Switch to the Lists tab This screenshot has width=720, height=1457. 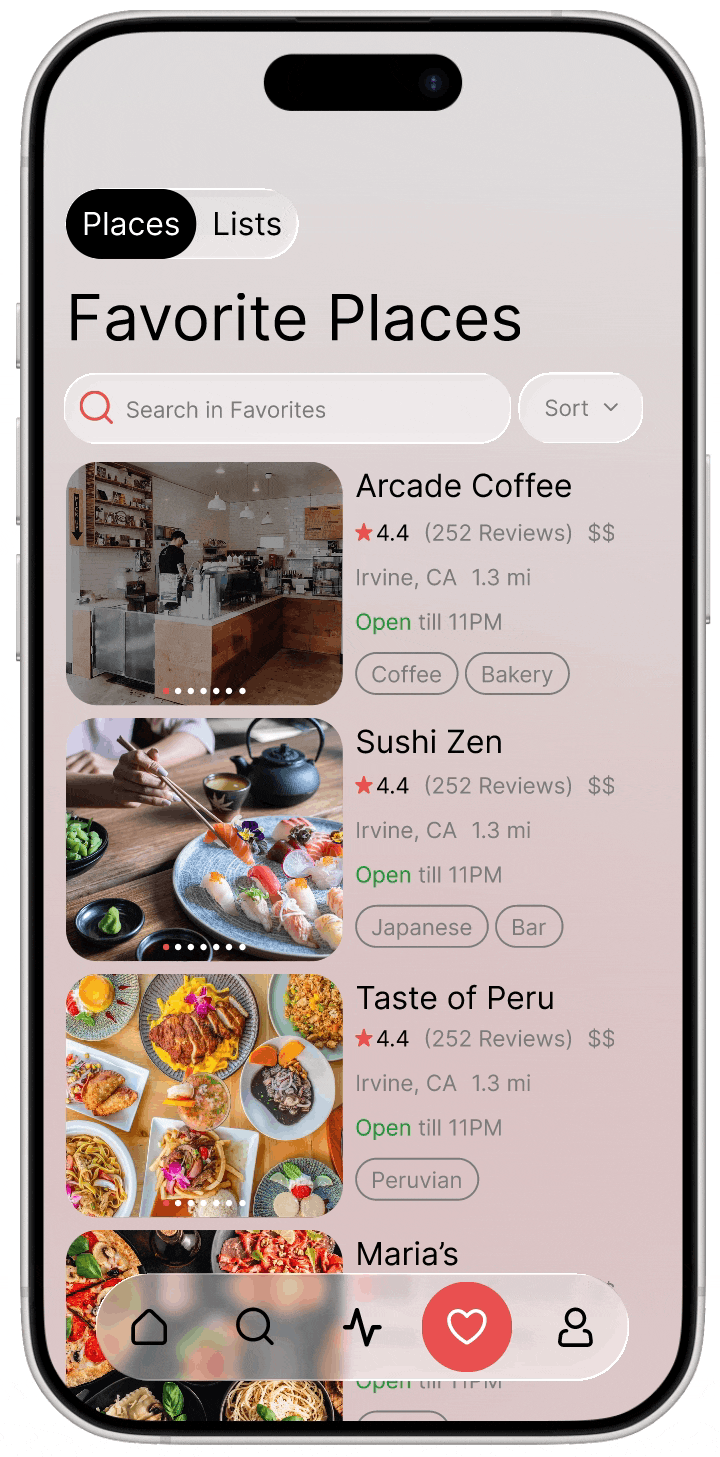click(x=247, y=224)
